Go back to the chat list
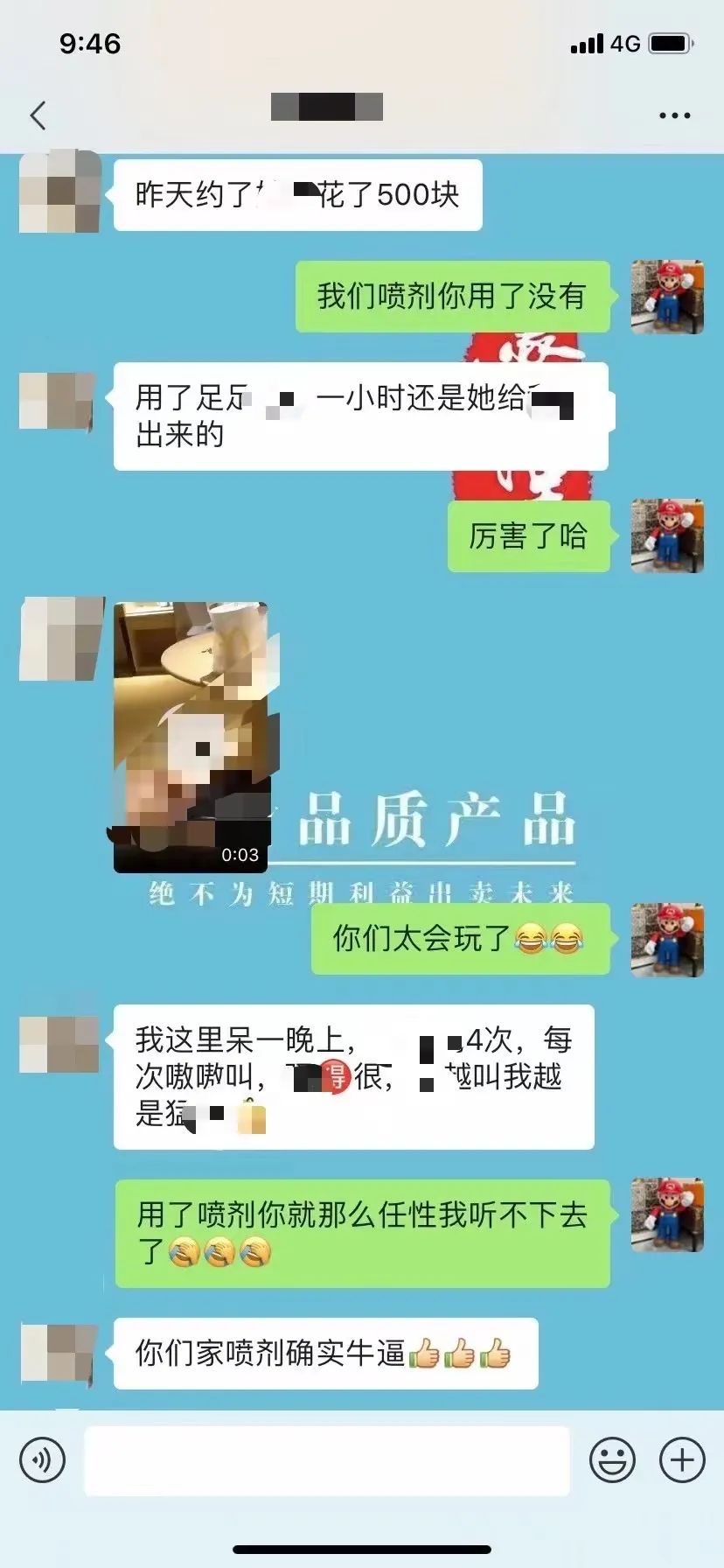Image resolution: width=724 pixels, height=1568 pixels. point(38,115)
